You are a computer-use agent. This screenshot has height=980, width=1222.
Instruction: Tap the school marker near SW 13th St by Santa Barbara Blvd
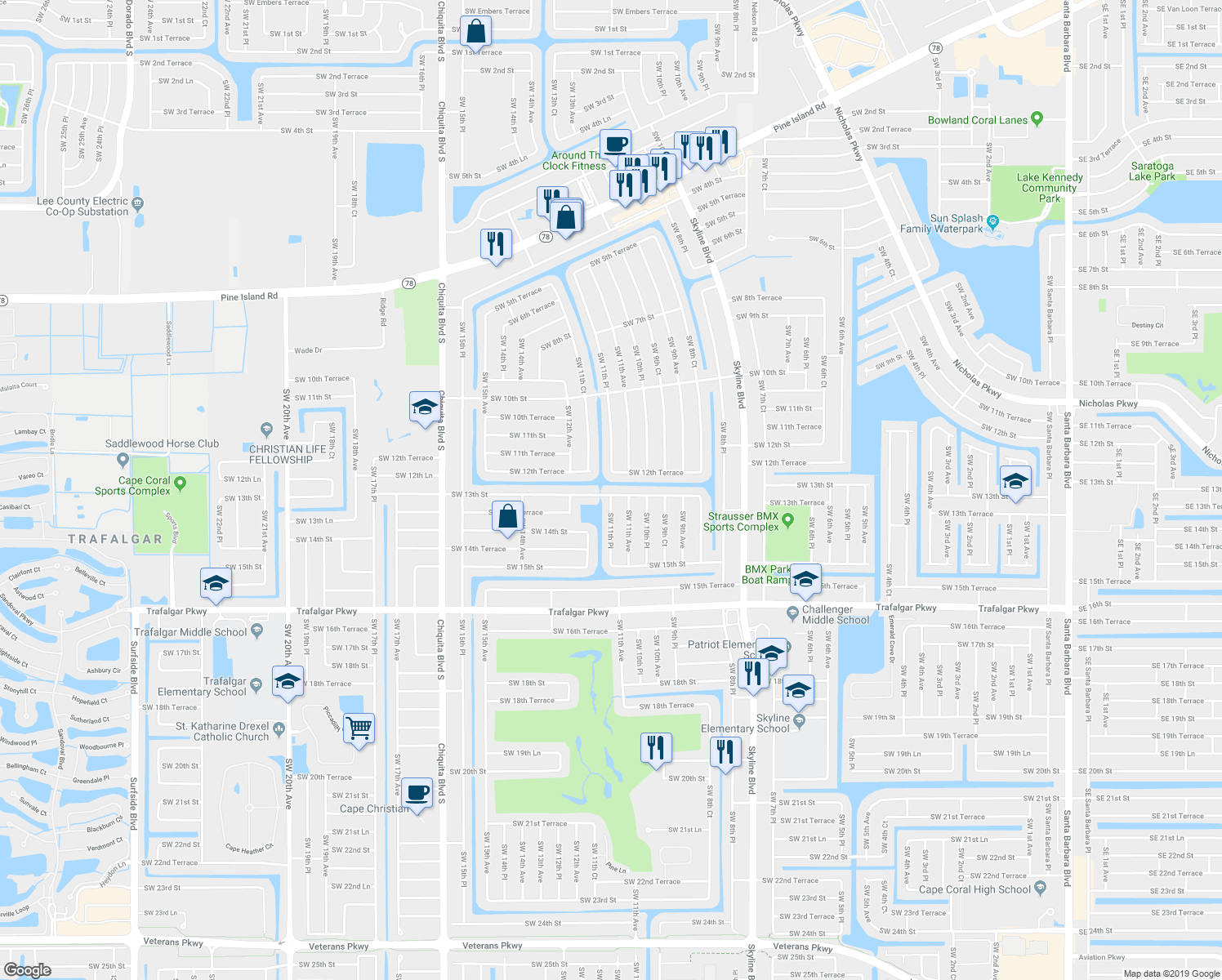pyautogui.click(x=1015, y=480)
